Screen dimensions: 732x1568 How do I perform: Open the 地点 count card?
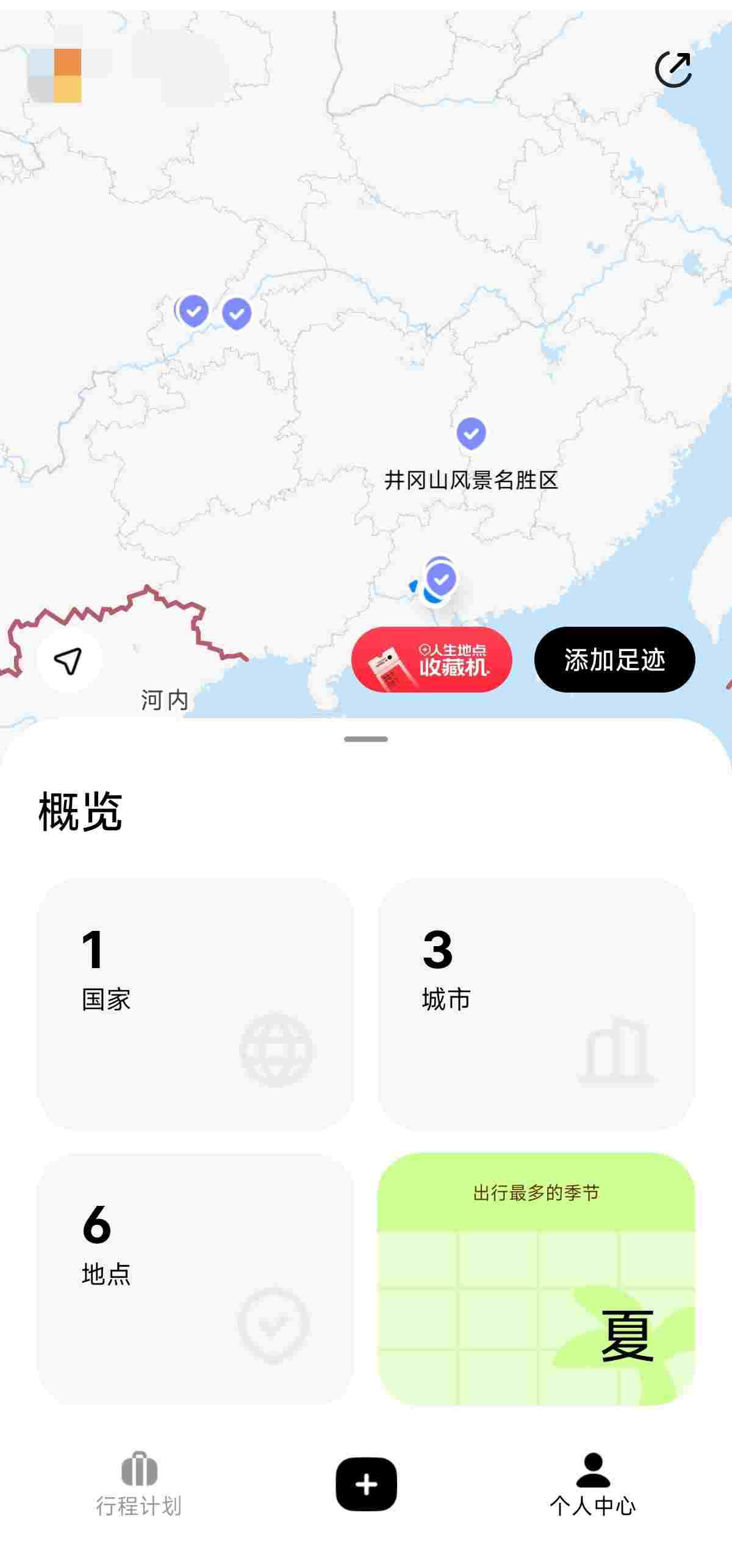point(195,1278)
